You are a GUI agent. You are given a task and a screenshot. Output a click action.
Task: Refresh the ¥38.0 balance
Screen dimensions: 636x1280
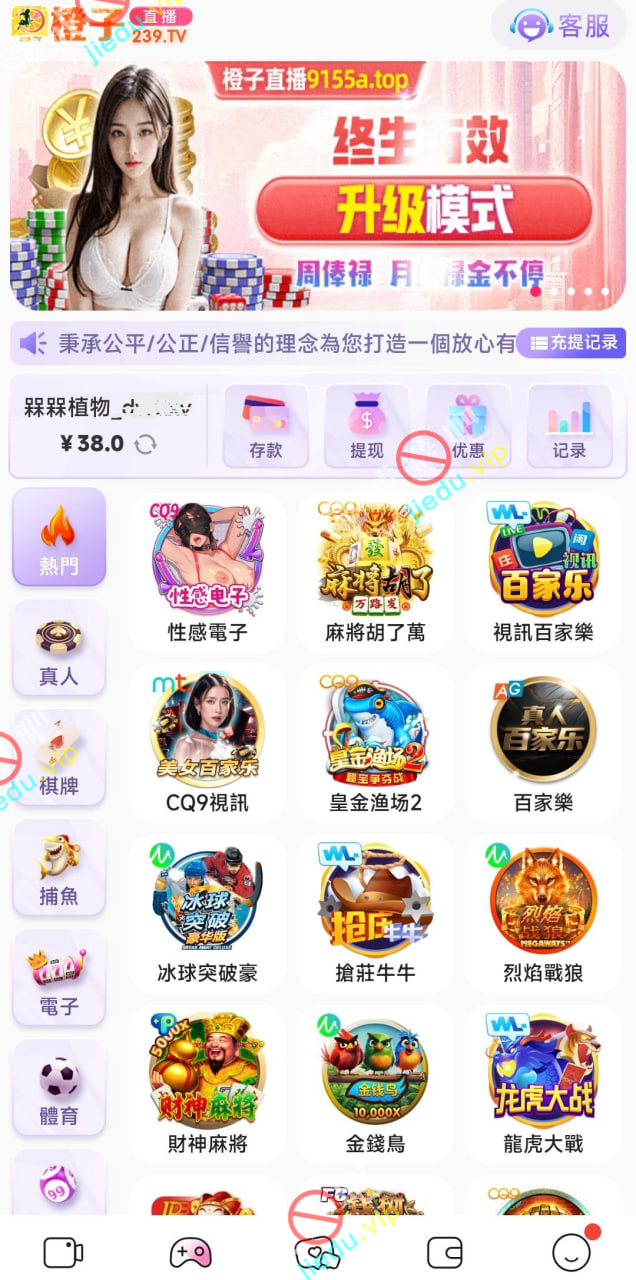[x=146, y=444]
